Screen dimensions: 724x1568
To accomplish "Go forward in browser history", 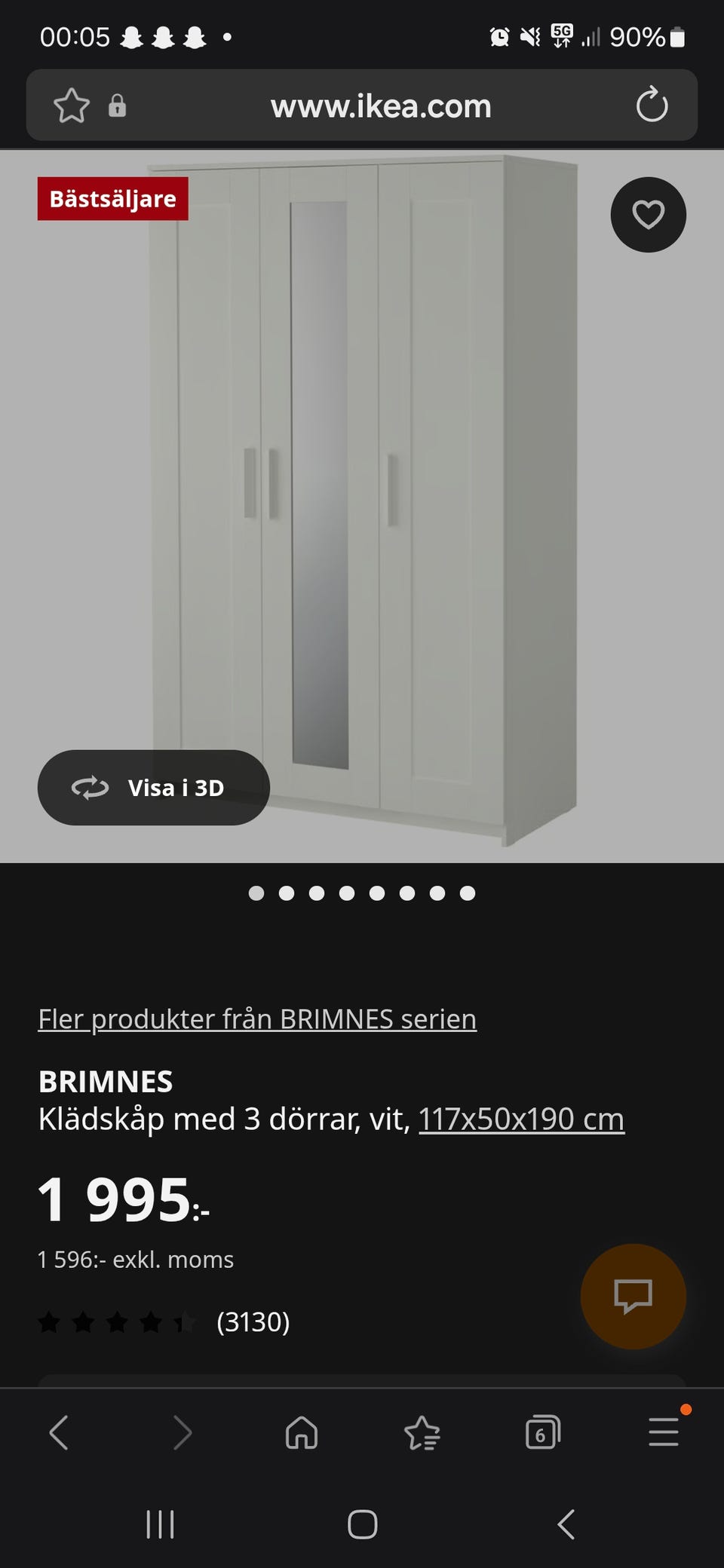I will (182, 1432).
